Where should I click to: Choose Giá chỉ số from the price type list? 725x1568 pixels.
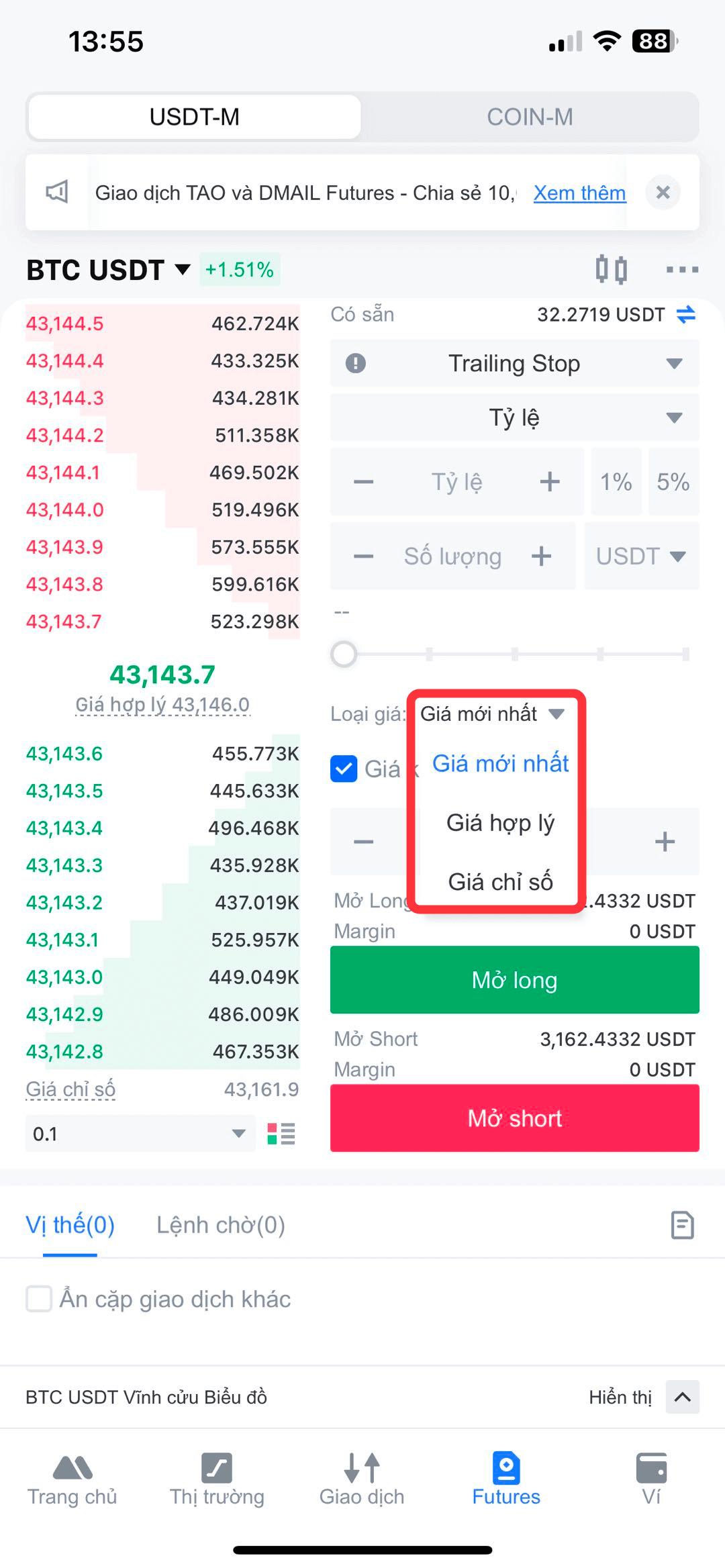click(x=500, y=881)
